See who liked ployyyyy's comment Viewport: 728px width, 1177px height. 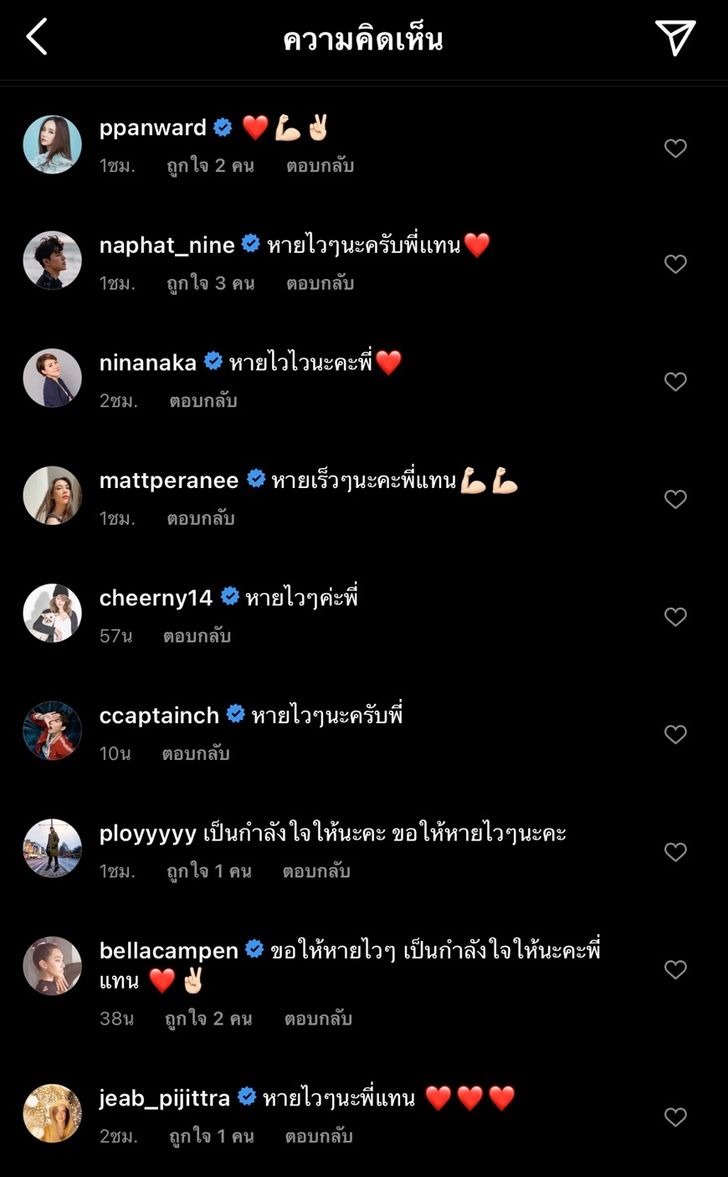point(208,872)
